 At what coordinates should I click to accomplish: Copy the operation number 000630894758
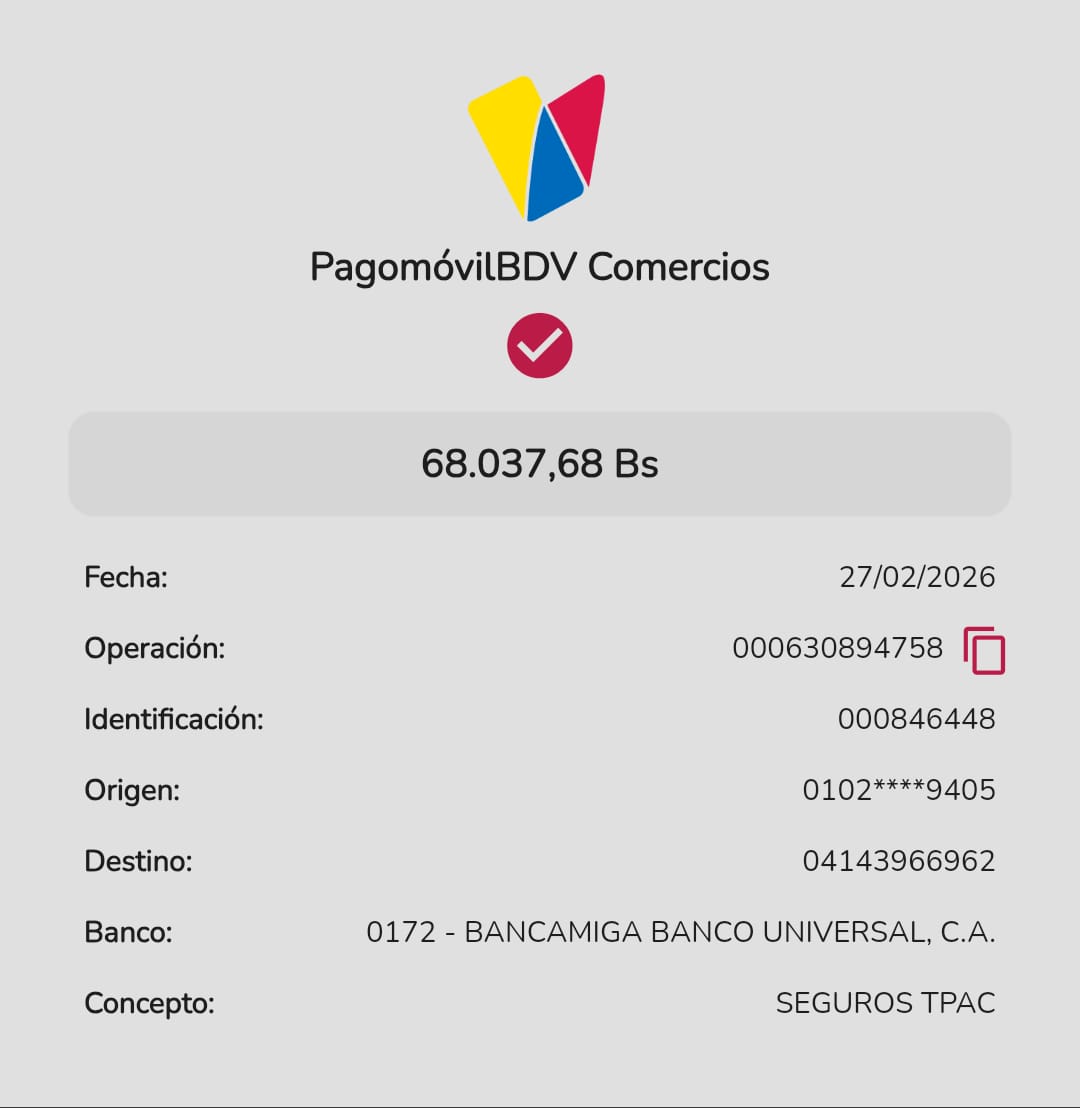coord(984,651)
